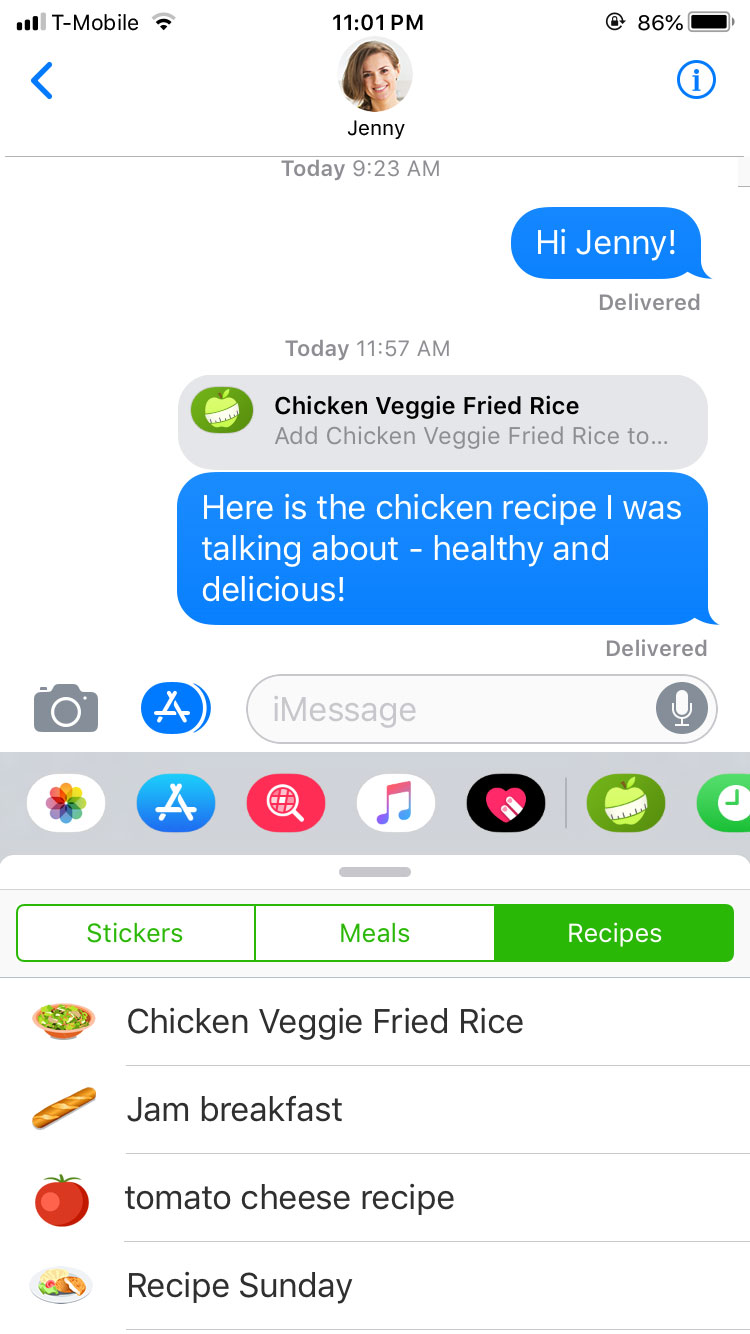The height and width of the screenshot is (1334, 750).
Task: Pick the tomato cheese recipe
Action: point(290,1198)
